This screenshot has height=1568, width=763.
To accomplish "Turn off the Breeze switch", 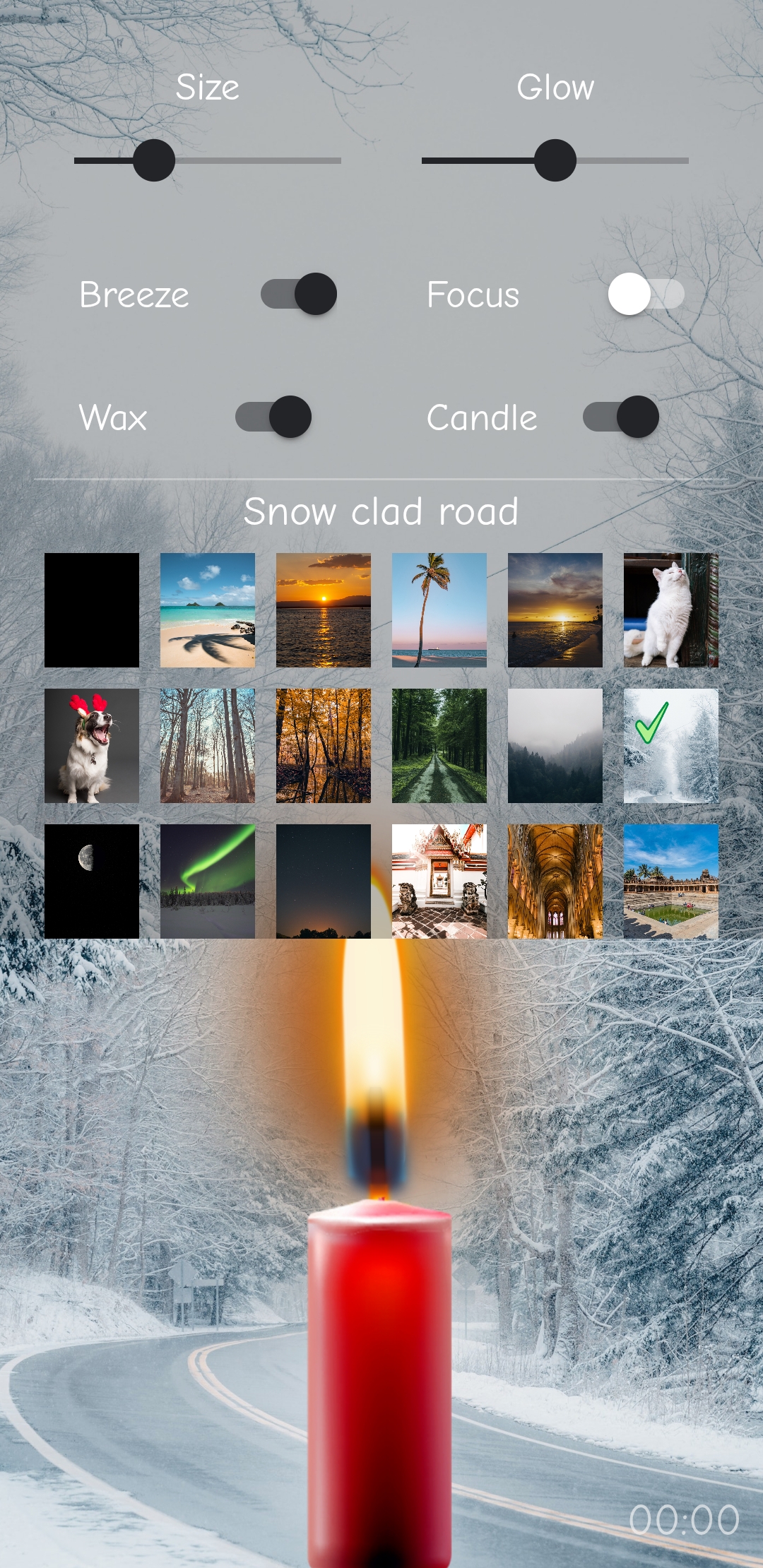I will click(x=299, y=294).
